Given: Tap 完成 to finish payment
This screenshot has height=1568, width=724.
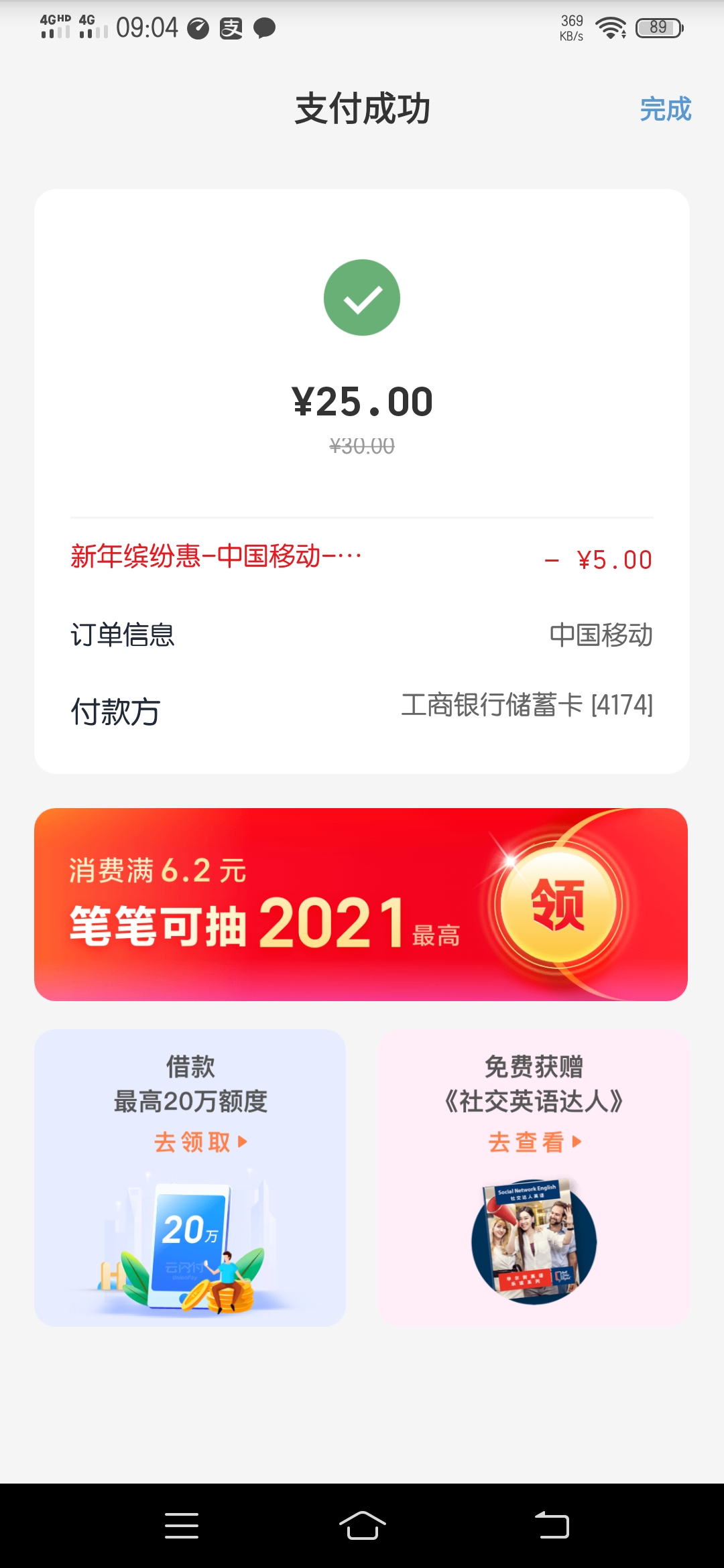Looking at the screenshot, I should point(665,109).
